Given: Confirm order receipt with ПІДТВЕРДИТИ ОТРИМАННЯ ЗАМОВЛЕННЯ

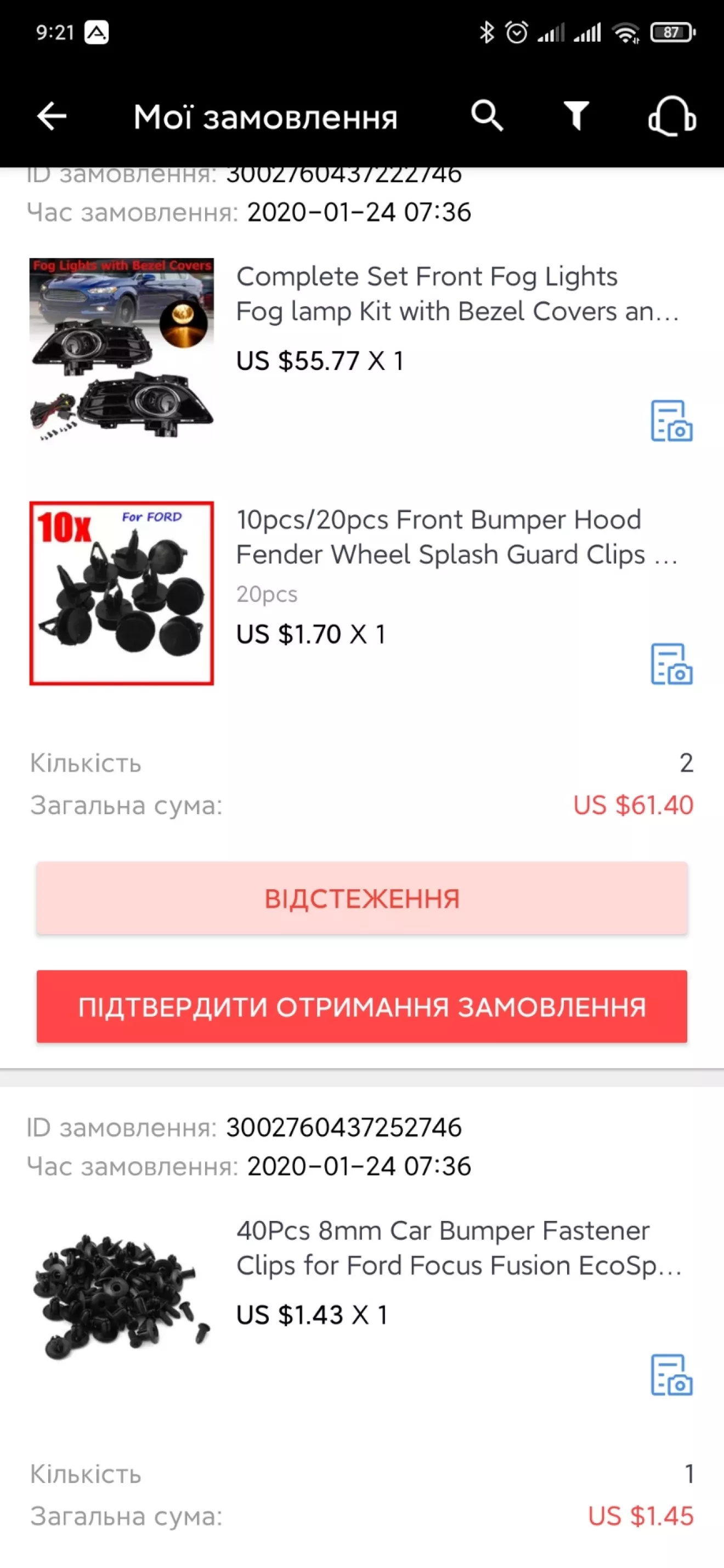Looking at the screenshot, I should (x=361, y=1007).
